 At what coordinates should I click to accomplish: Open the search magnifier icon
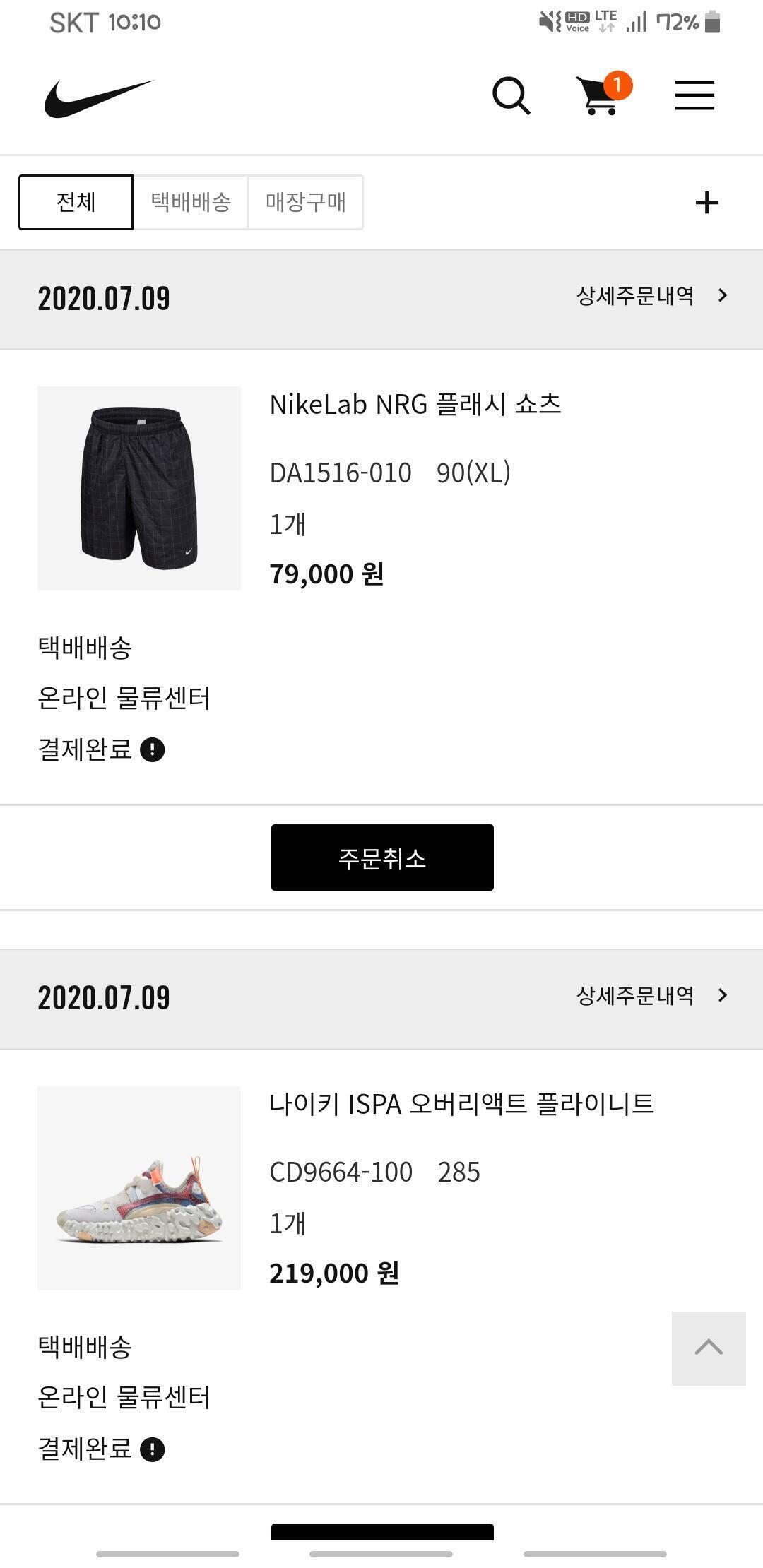pos(511,95)
